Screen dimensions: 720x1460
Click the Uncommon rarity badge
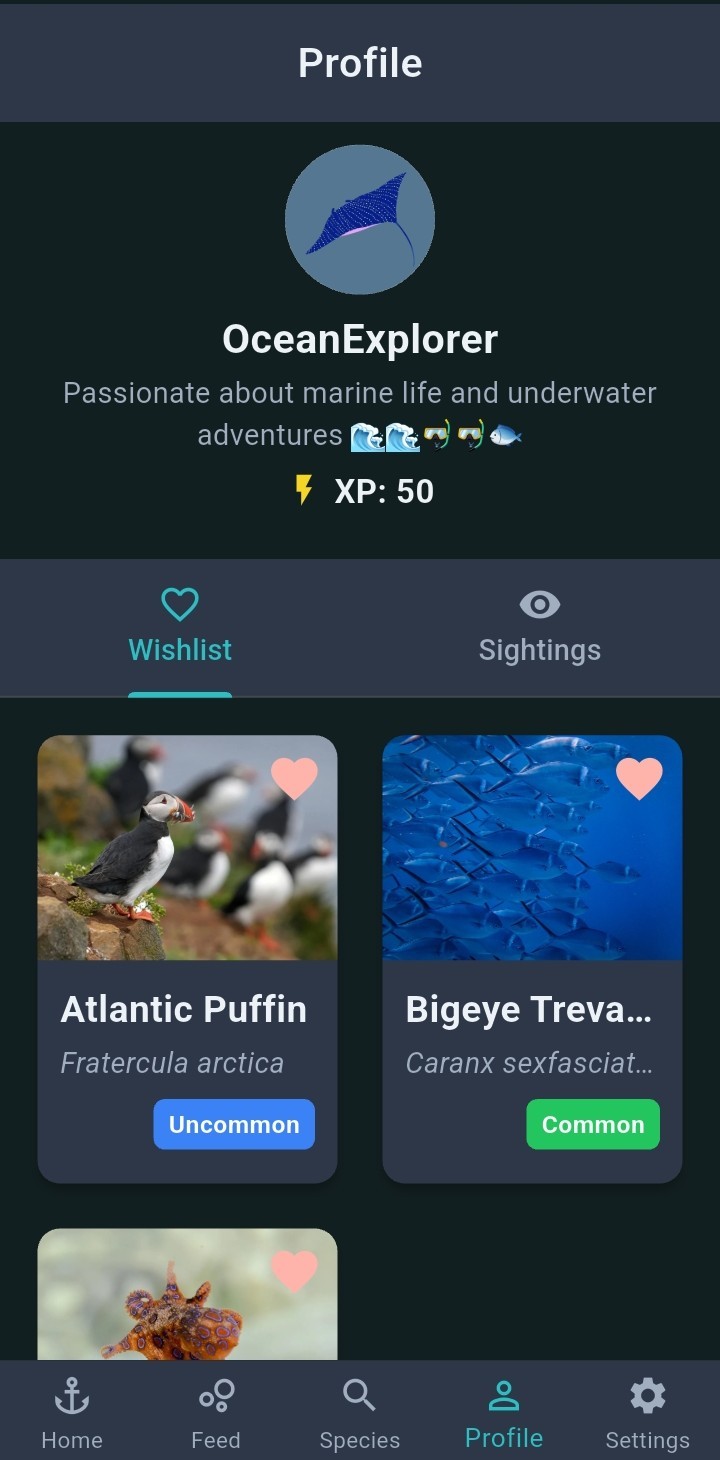[x=234, y=1124]
